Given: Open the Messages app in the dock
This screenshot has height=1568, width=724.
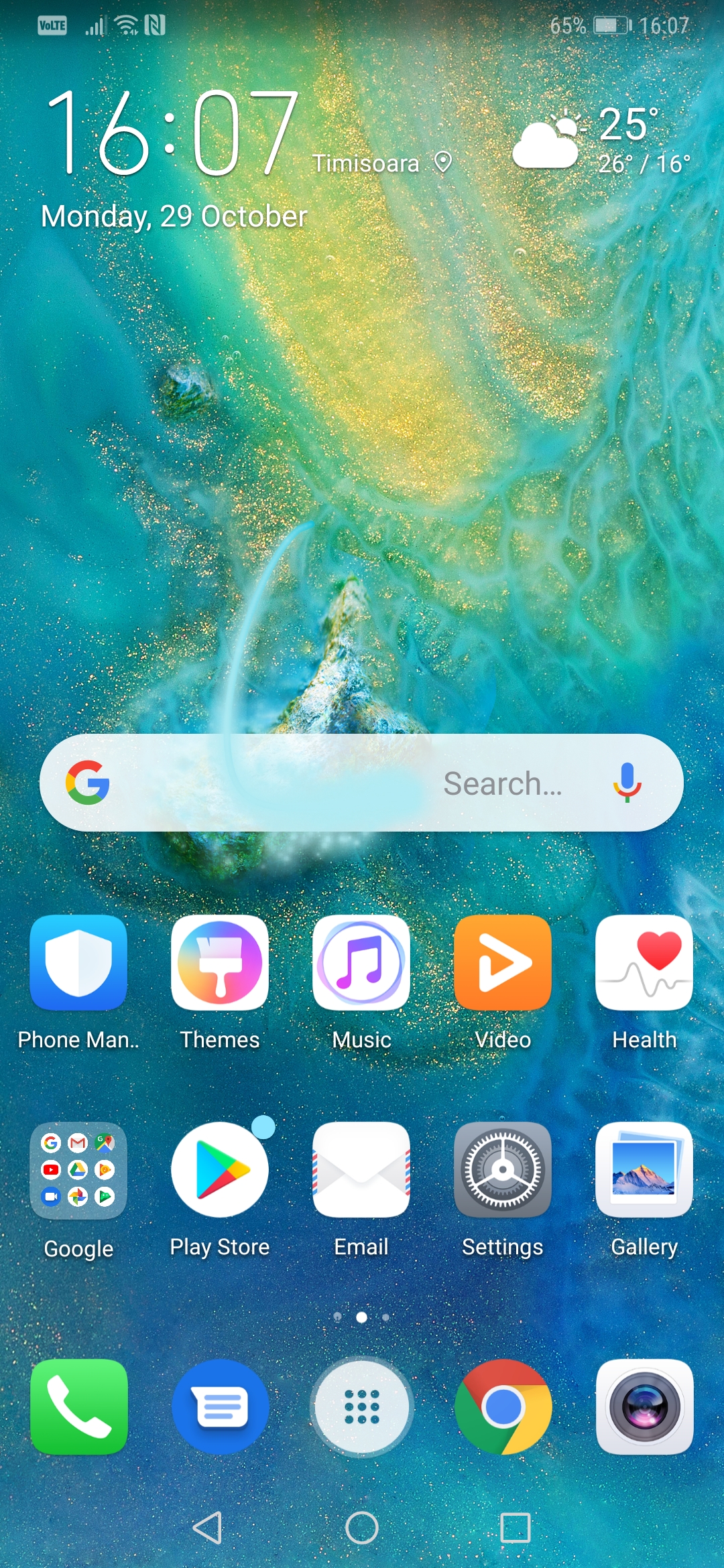Looking at the screenshot, I should click(x=220, y=1407).
